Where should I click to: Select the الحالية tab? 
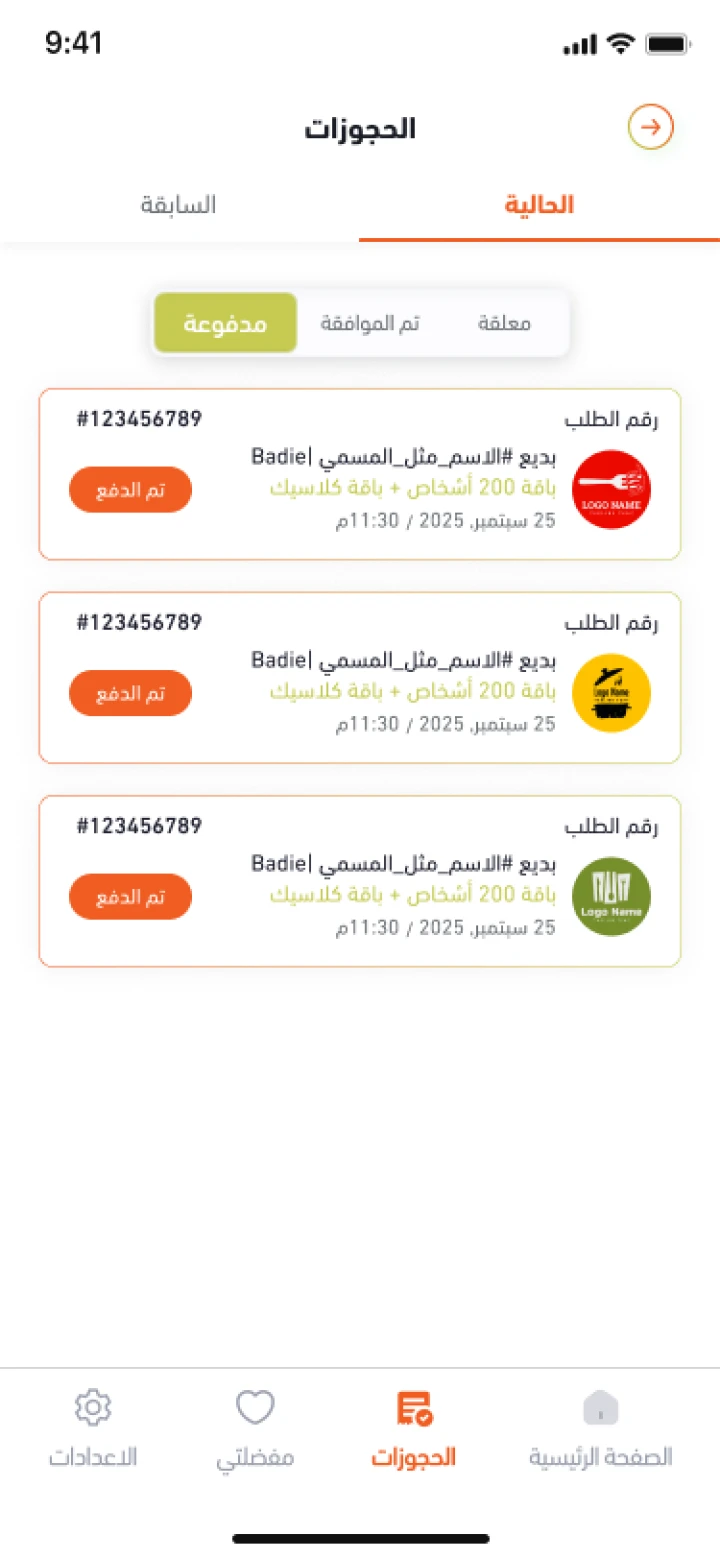point(539,206)
